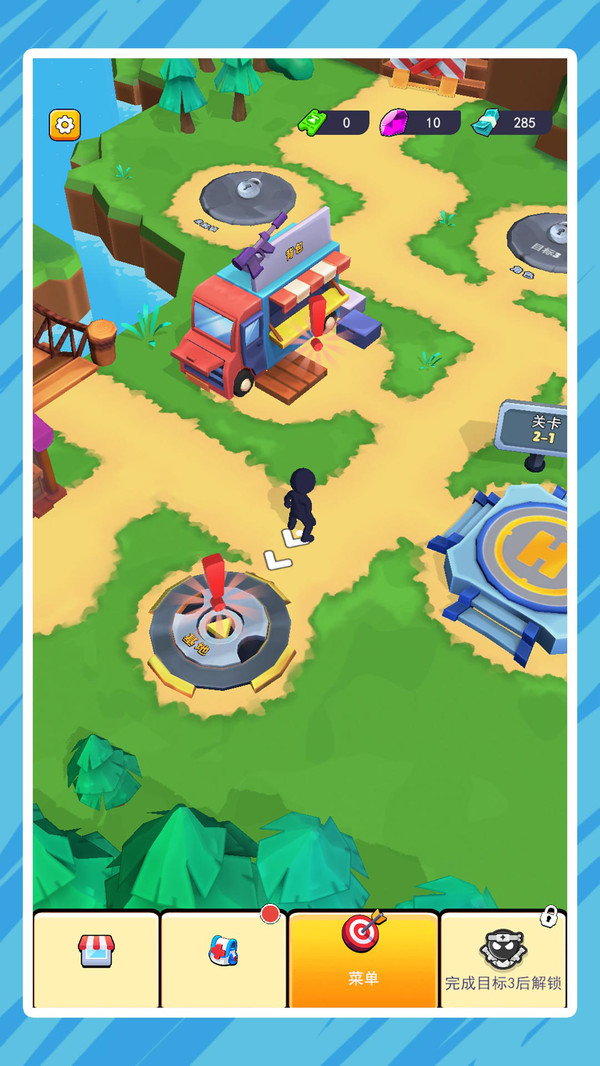Open the shop tab

pyautogui.click(x=97, y=958)
